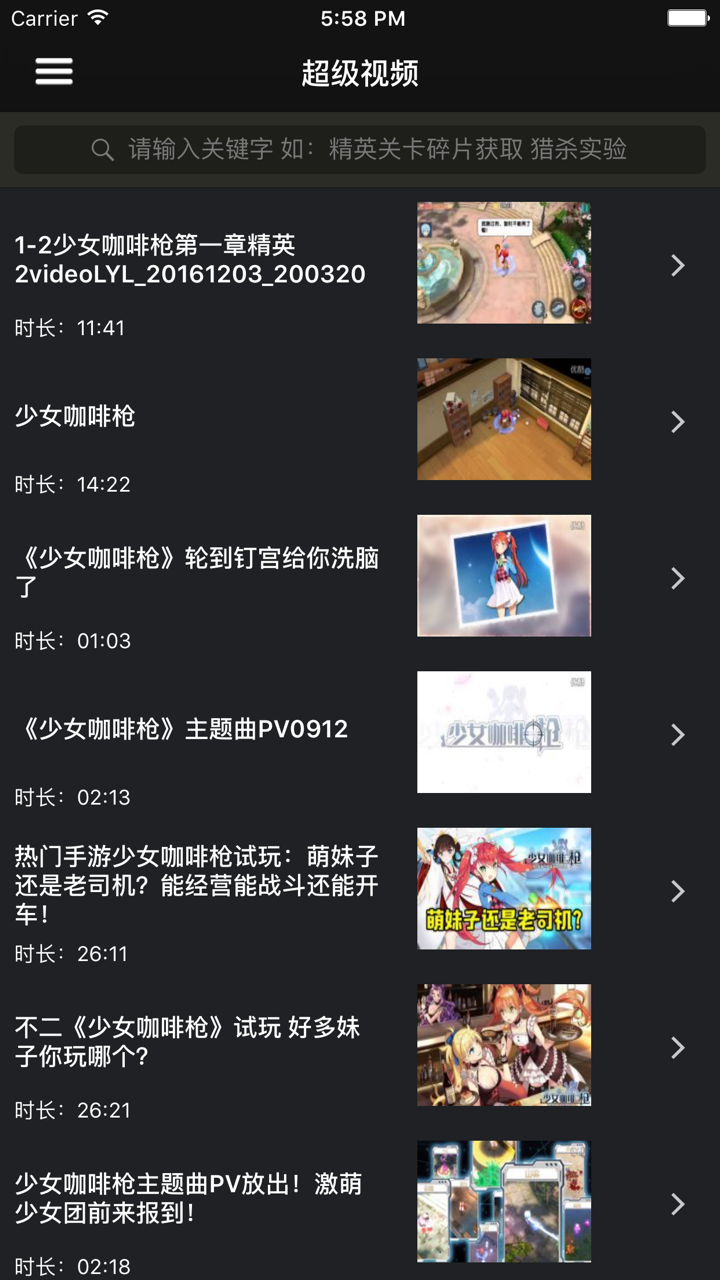The width and height of the screenshot is (720, 1280).
Task: Open the thumbnail for 少女咖啡枪 gameplay video
Action: coord(504,419)
